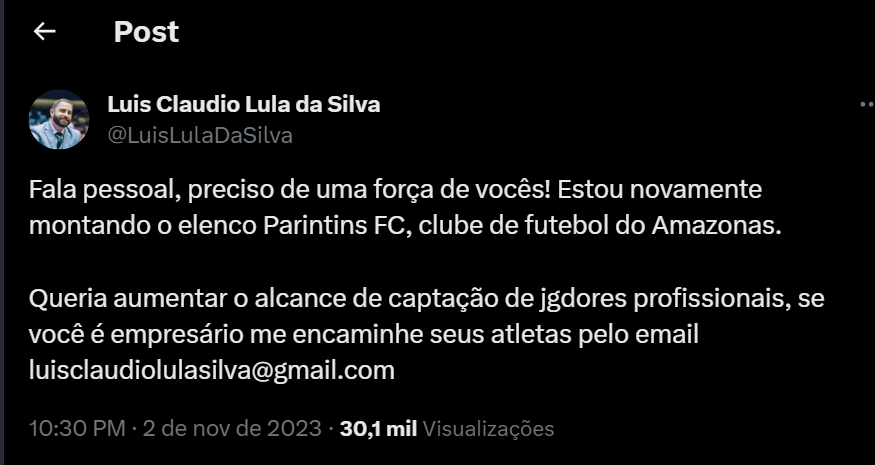Screen dimensions: 875x465
Task: Open the @LuisLulaDaSilva profile name
Action: pos(199,136)
